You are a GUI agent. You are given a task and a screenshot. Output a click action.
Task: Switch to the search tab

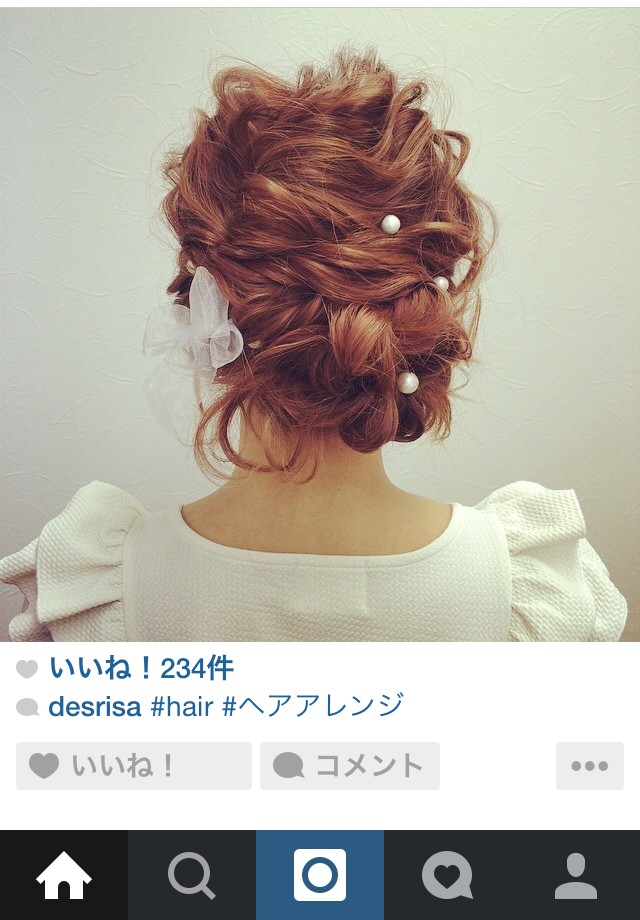(192, 875)
